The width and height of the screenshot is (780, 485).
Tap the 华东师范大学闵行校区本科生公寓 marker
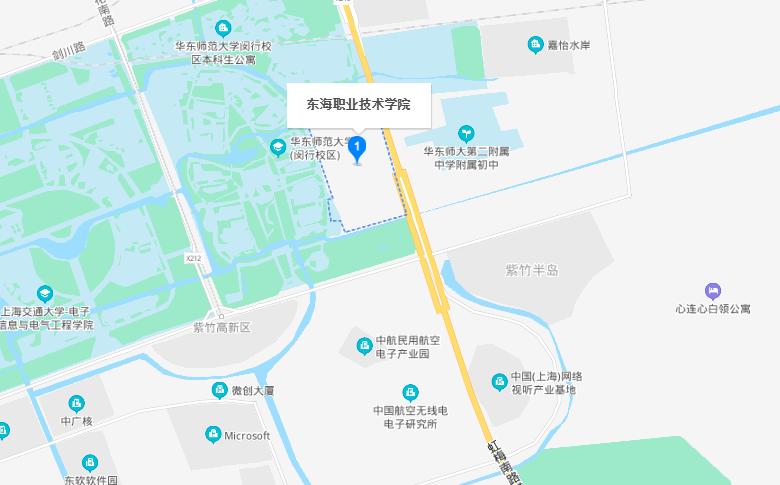[223, 28]
